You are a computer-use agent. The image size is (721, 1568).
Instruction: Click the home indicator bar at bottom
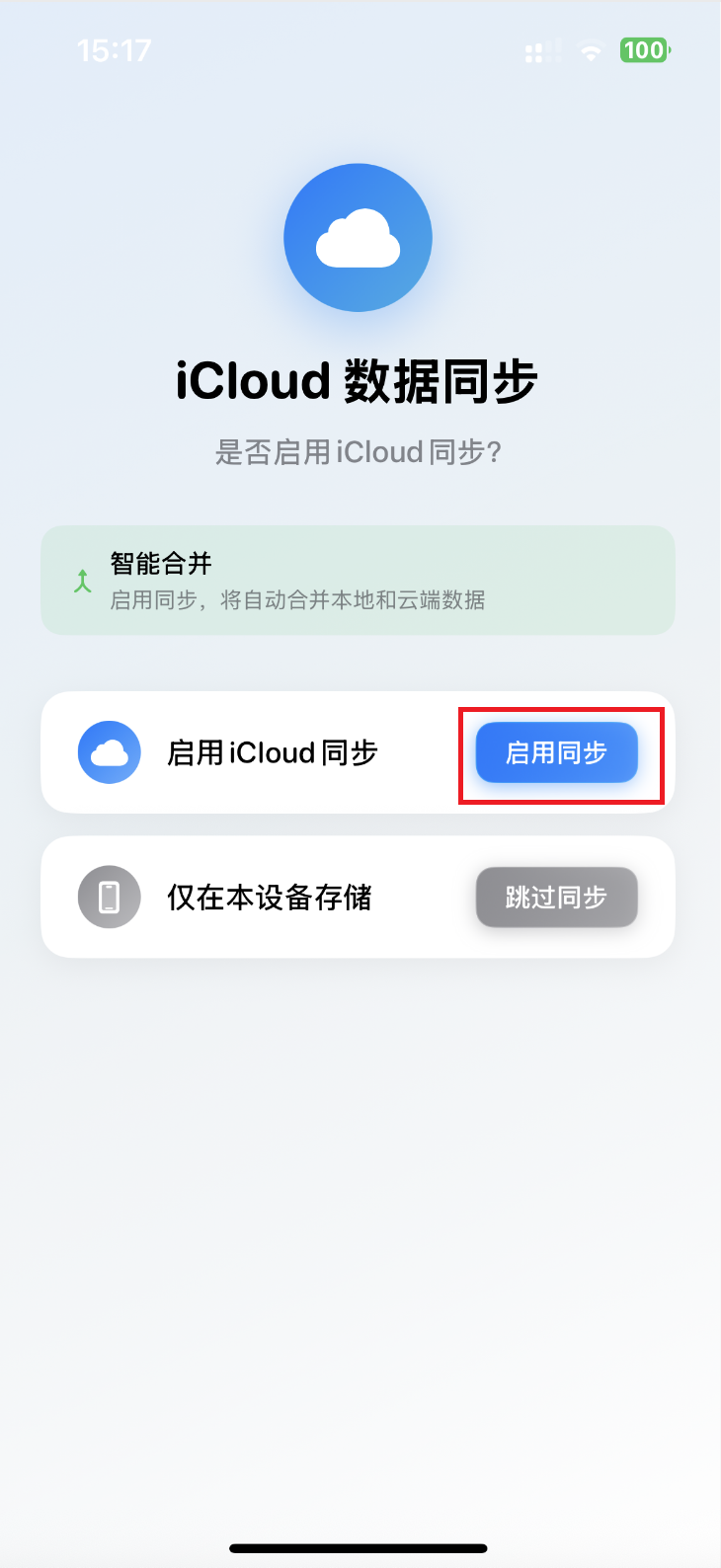tap(360, 1548)
